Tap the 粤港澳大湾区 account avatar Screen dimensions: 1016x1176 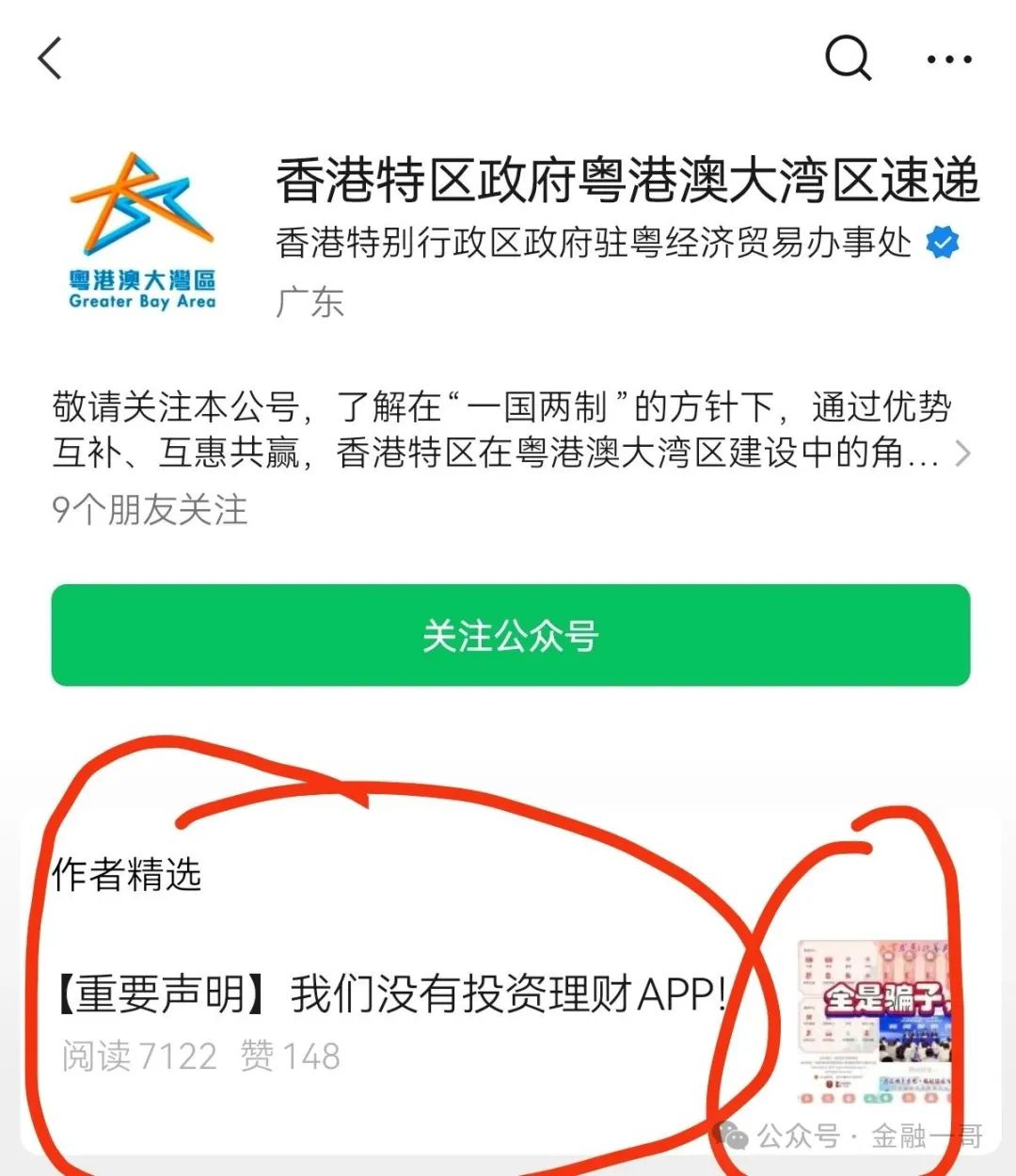pos(142,231)
